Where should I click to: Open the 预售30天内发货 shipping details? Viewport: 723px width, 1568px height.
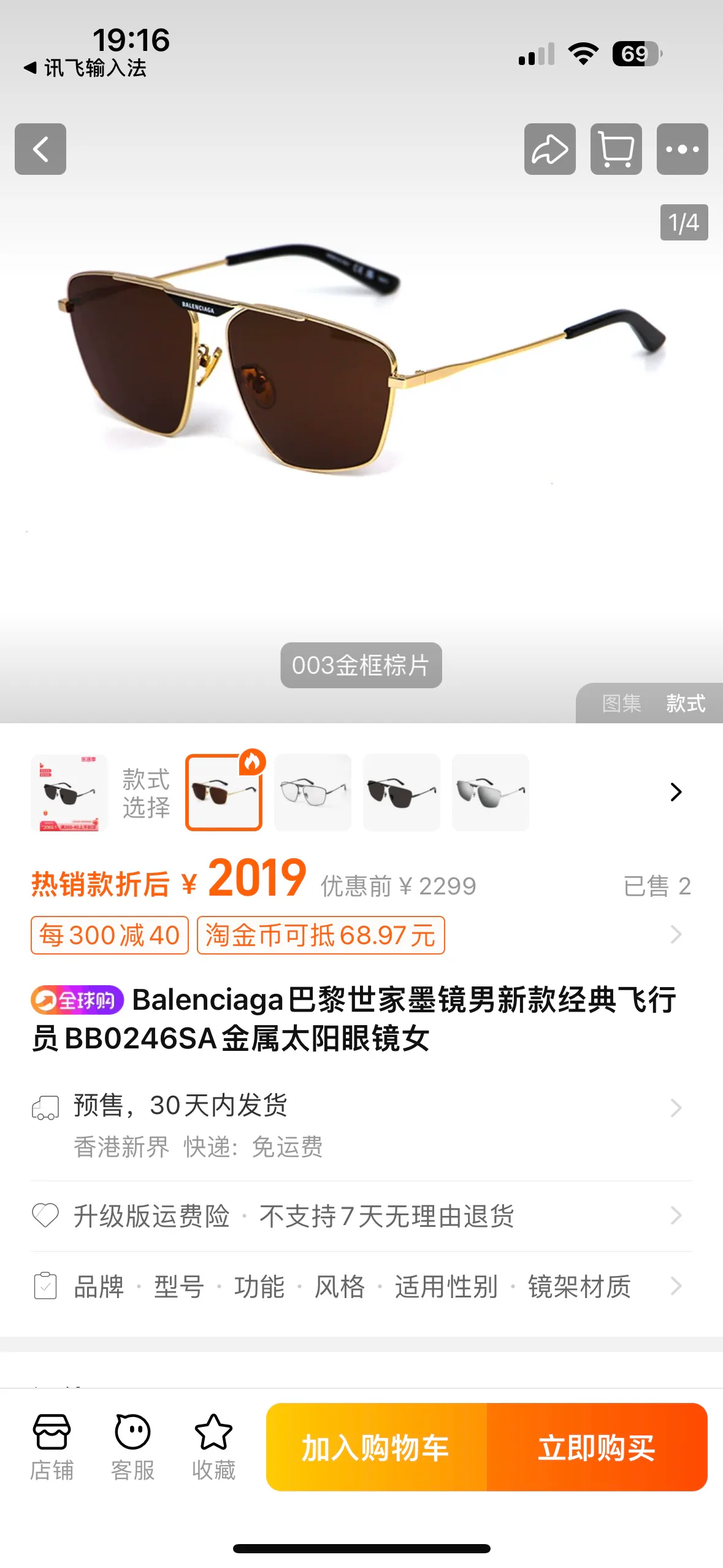[x=361, y=1125]
